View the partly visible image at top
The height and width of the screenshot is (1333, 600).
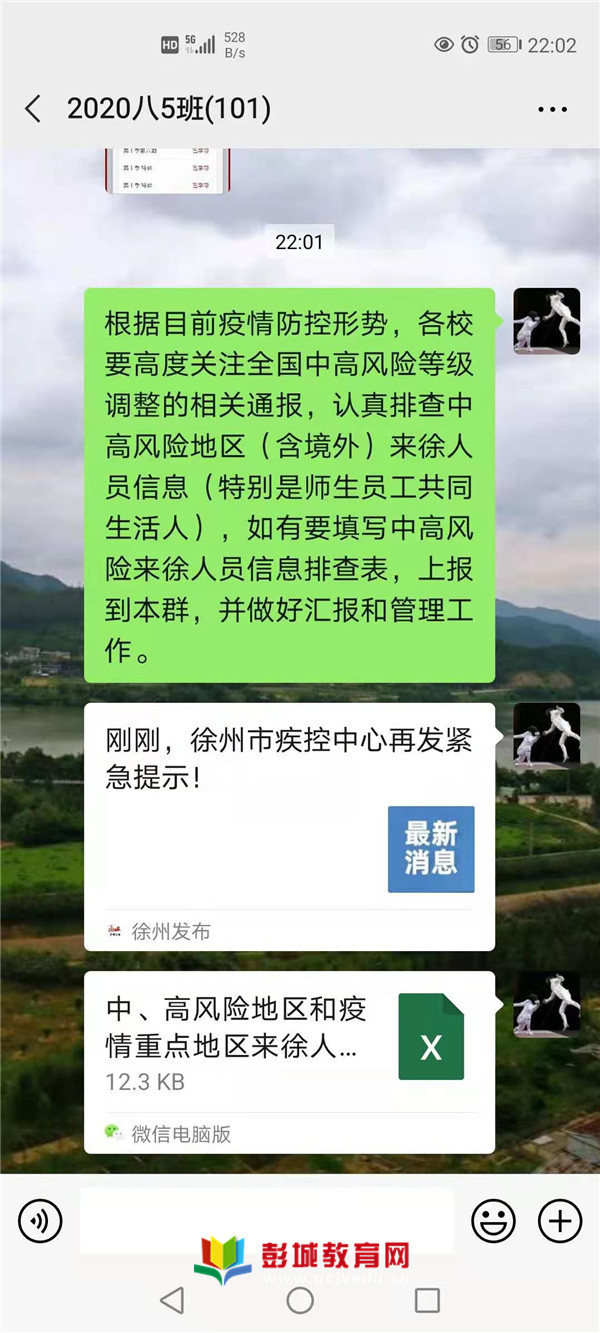click(x=168, y=170)
